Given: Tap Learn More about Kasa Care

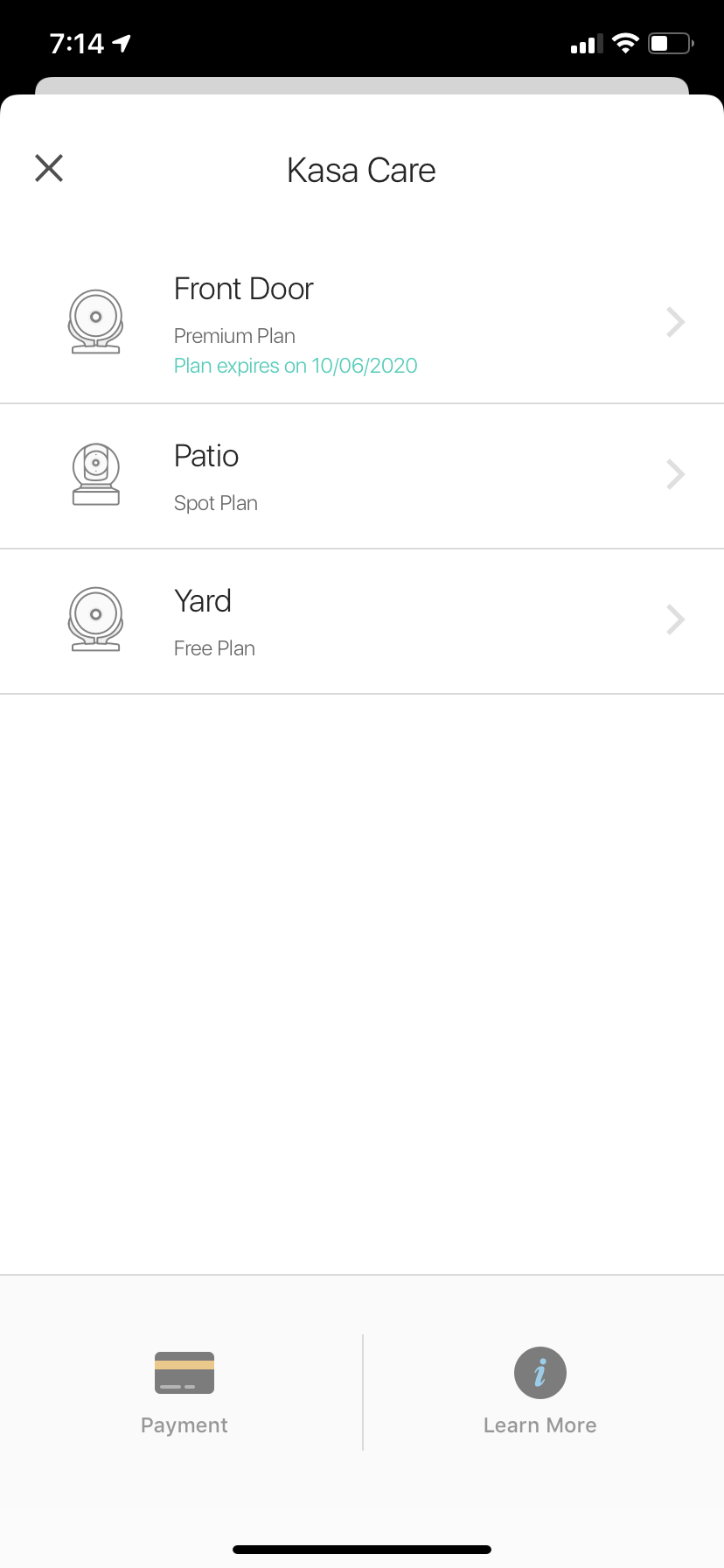Looking at the screenshot, I should click(x=540, y=1391).
